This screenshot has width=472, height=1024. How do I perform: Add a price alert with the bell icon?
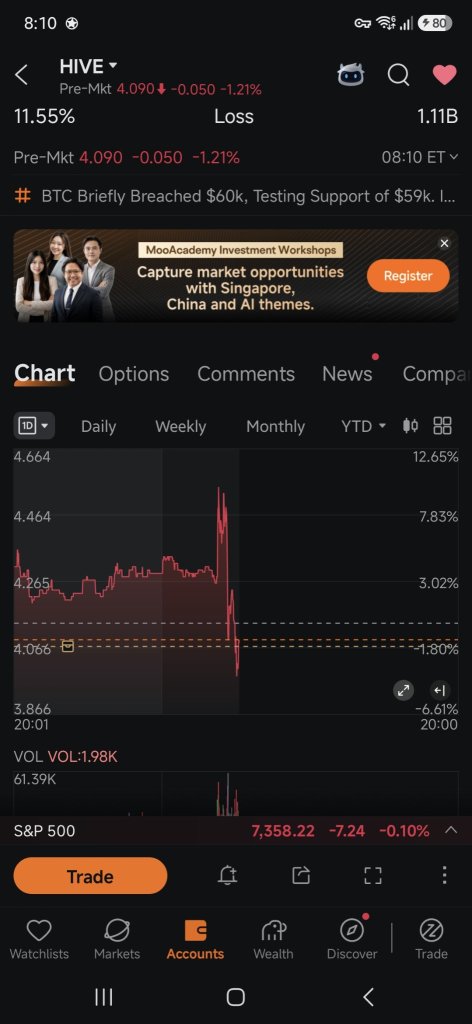coord(228,876)
